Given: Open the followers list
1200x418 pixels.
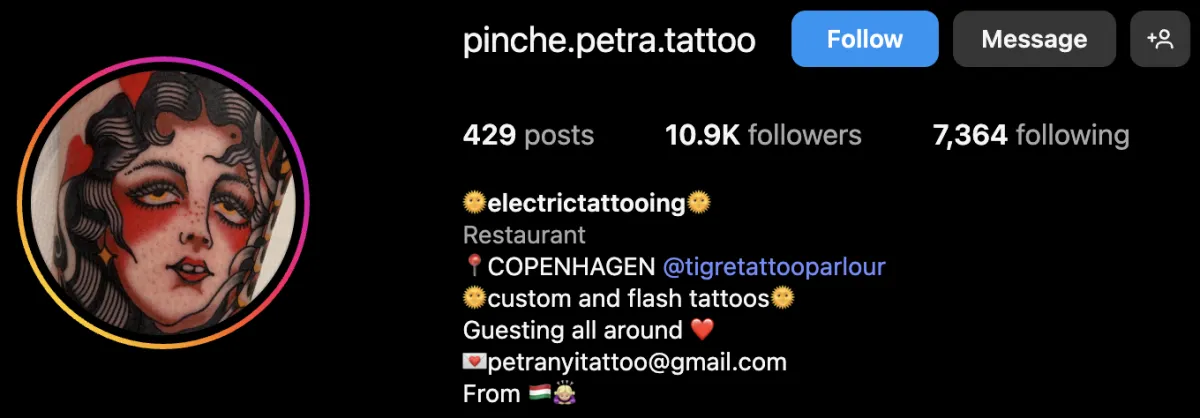Looking at the screenshot, I should (763, 135).
